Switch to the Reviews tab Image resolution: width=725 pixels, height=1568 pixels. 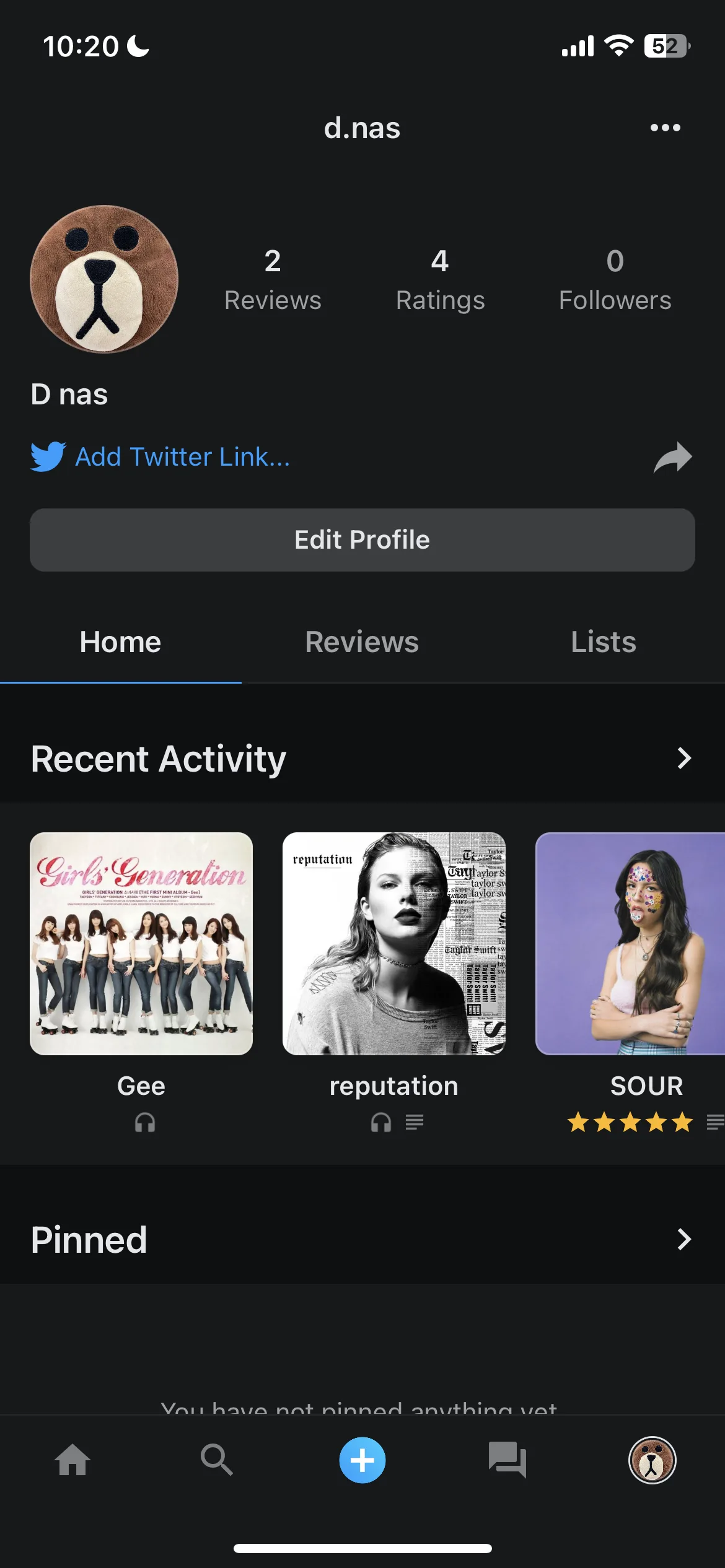point(361,642)
